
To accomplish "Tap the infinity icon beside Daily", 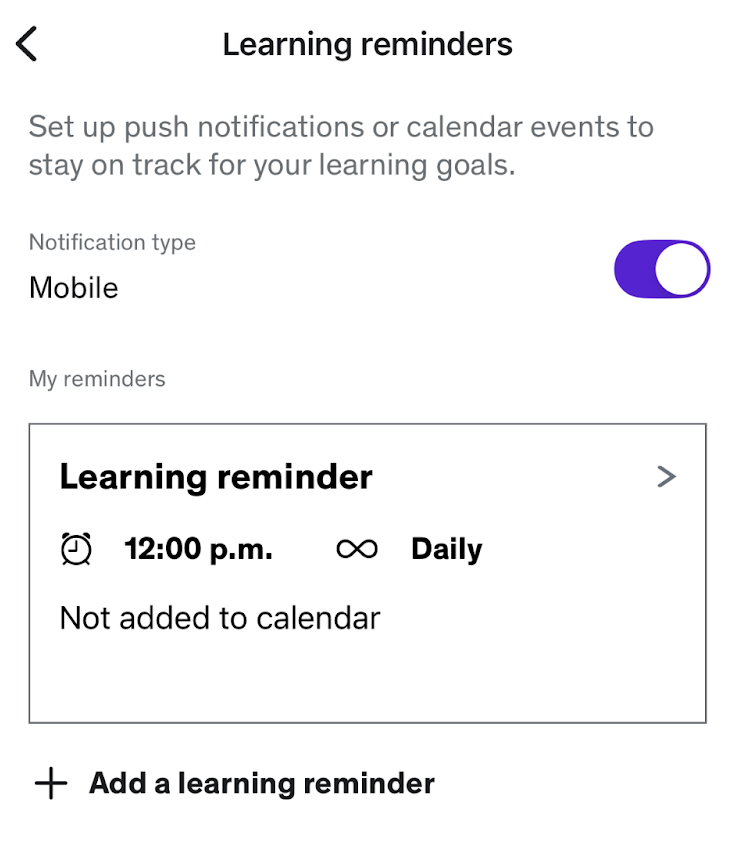I will click(x=355, y=548).
